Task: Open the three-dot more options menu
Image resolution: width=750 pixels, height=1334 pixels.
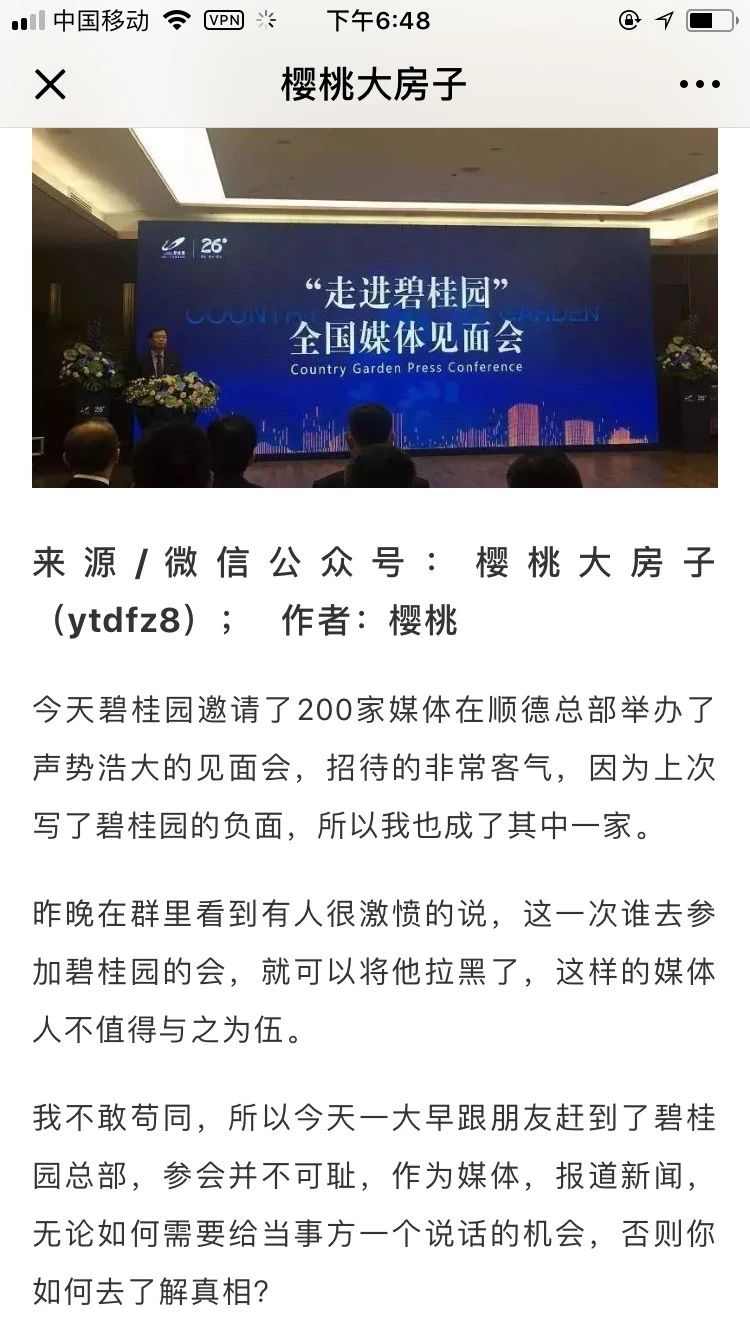Action: click(x=699, y=85)
